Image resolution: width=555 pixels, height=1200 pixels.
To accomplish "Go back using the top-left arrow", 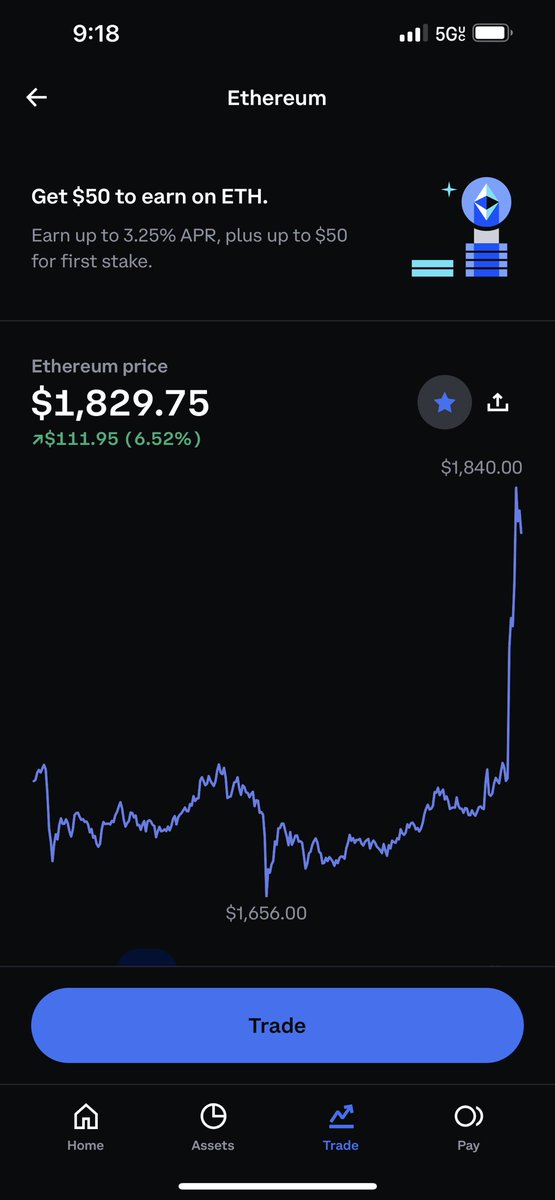I will (x=37, y=97).
